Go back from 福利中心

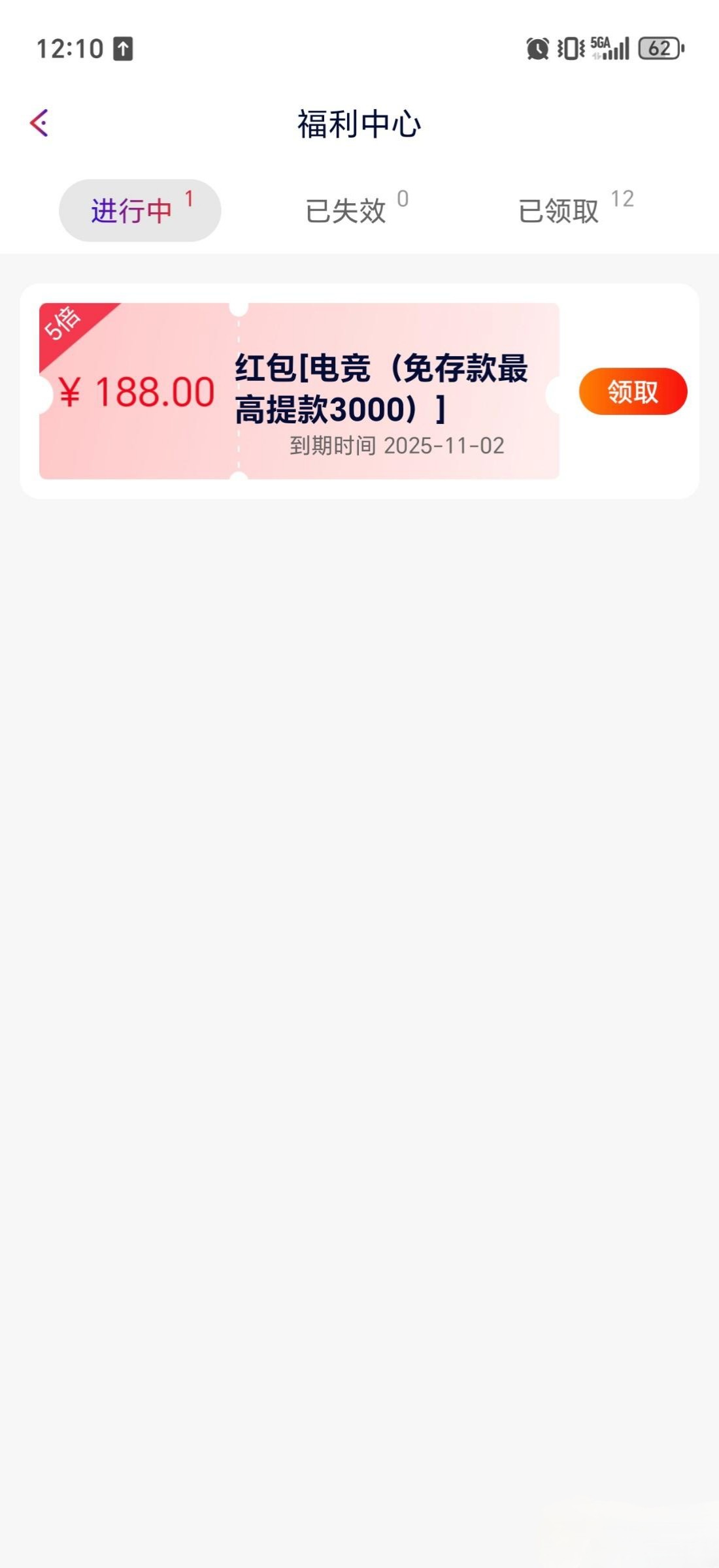pos(39,123)
